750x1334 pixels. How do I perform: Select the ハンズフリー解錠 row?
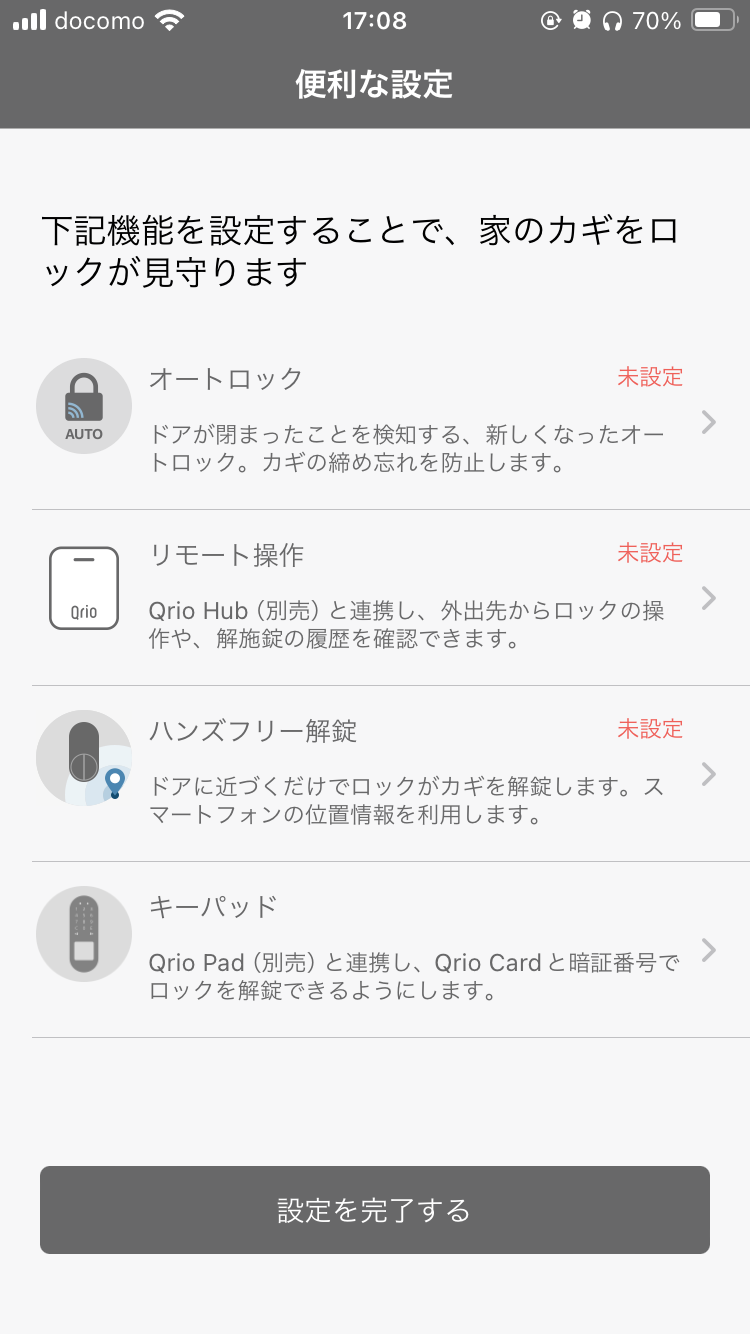click(375, 774)
